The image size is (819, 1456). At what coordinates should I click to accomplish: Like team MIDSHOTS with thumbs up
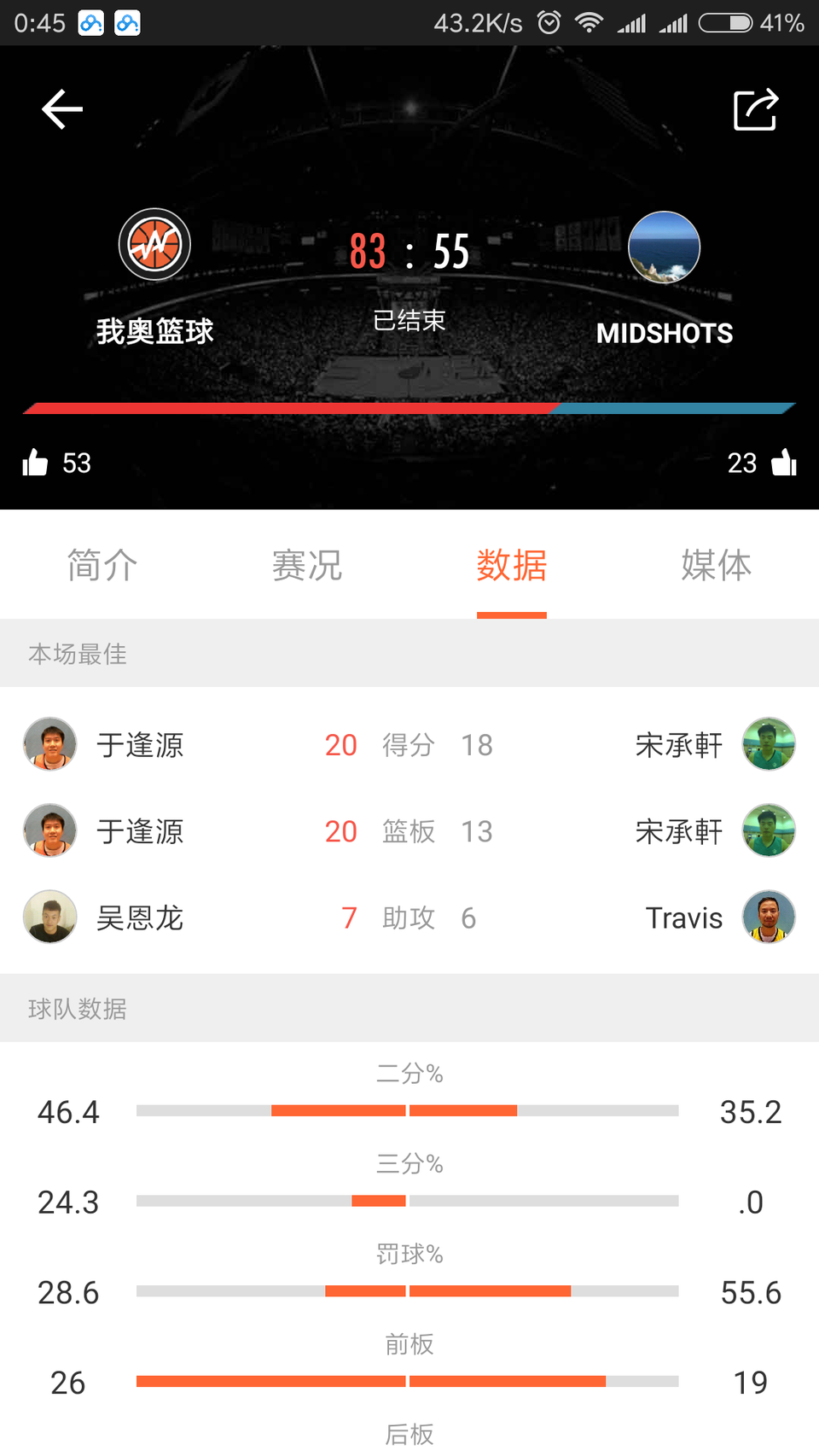click(783, 463)
